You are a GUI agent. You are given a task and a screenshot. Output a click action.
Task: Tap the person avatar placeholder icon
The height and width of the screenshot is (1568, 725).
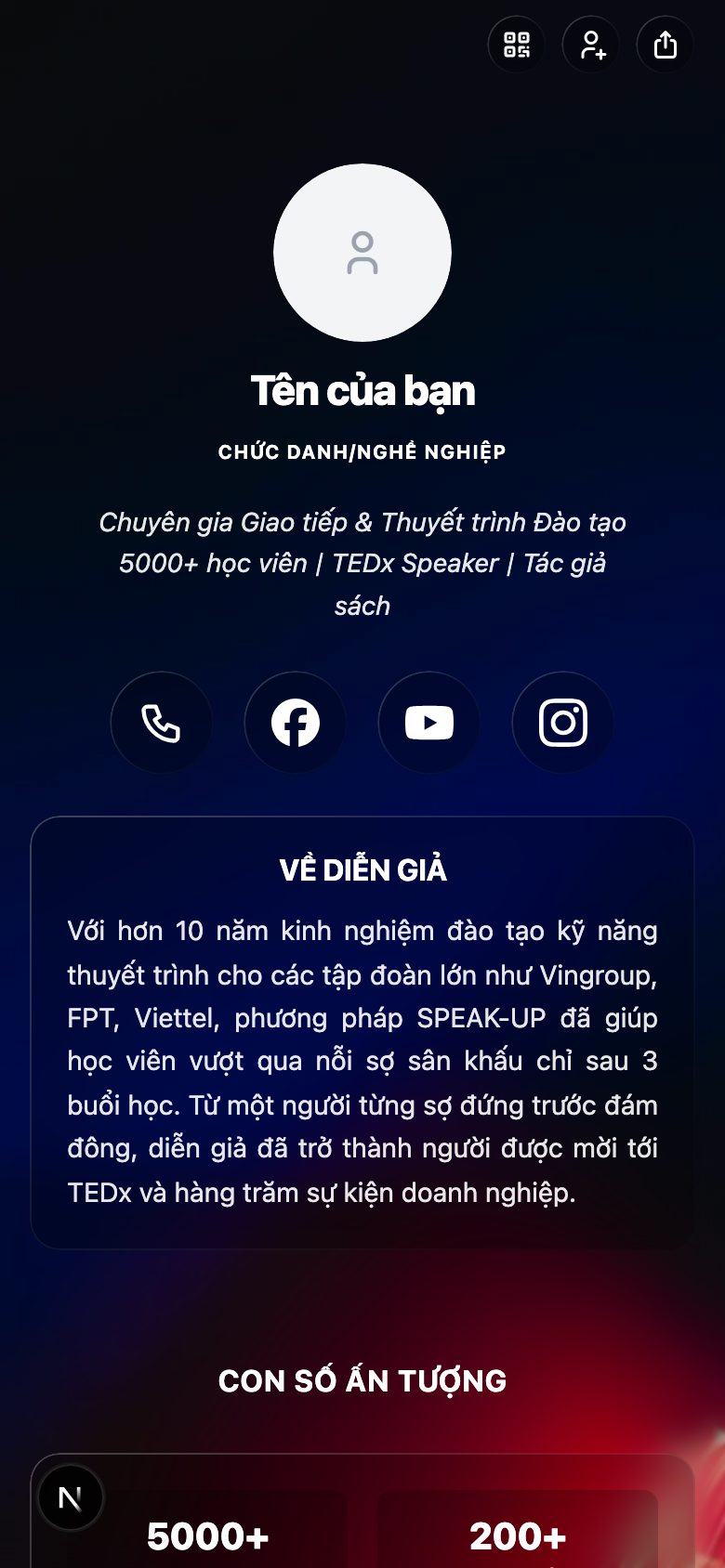[362, 253]
